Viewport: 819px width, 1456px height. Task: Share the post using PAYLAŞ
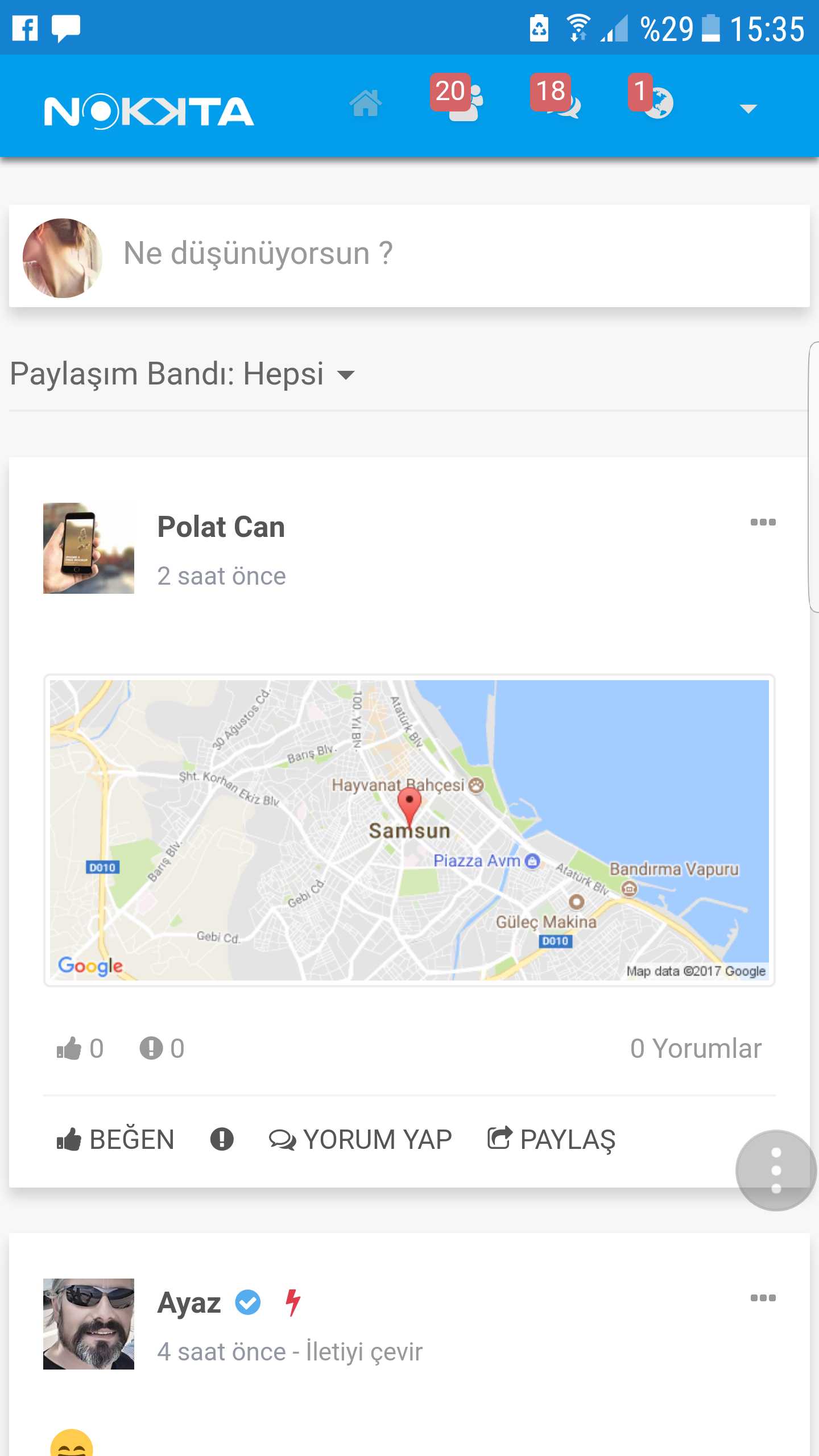click(552, 1139)
